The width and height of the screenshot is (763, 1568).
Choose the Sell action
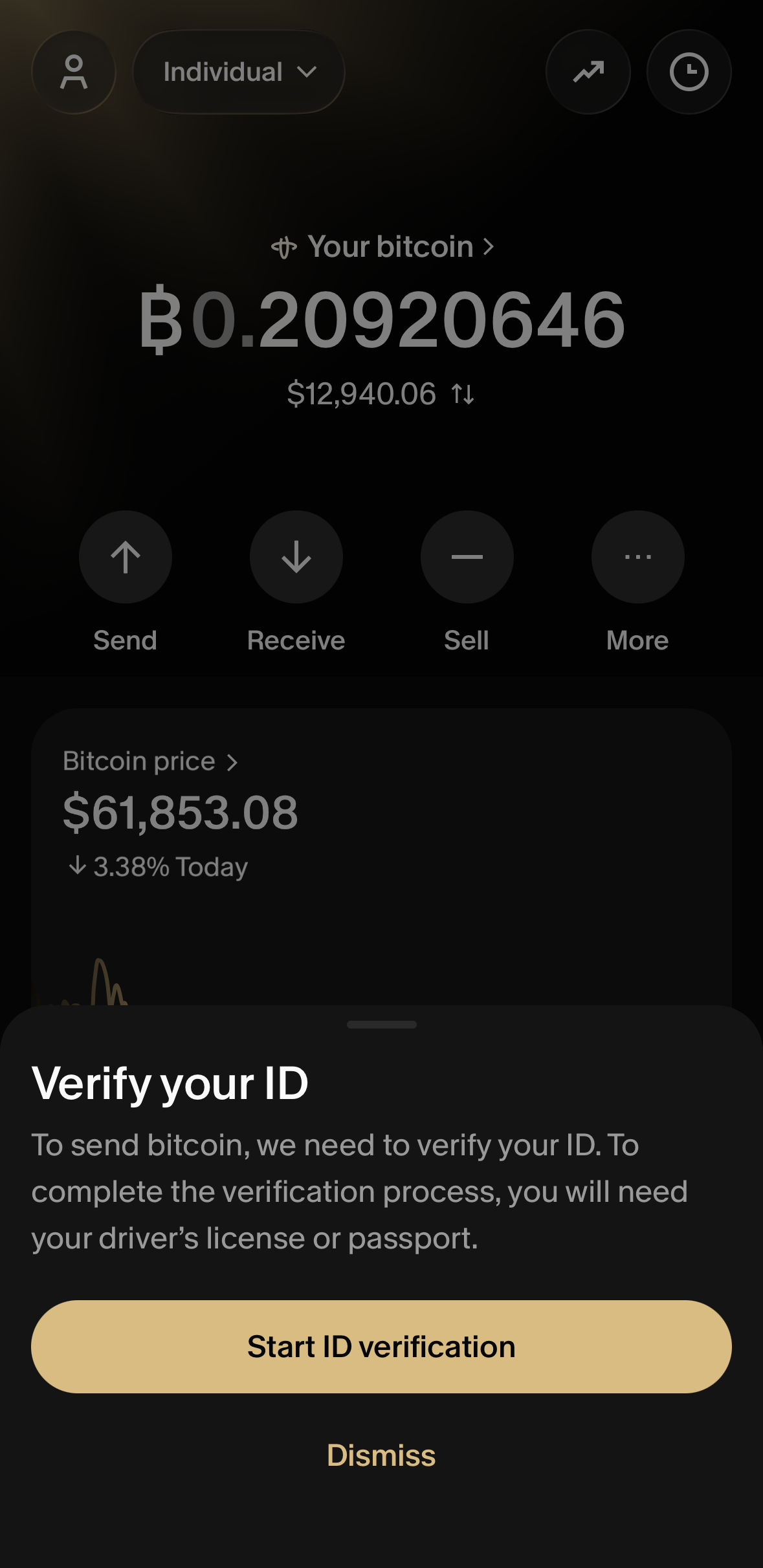tap(467, 582)
